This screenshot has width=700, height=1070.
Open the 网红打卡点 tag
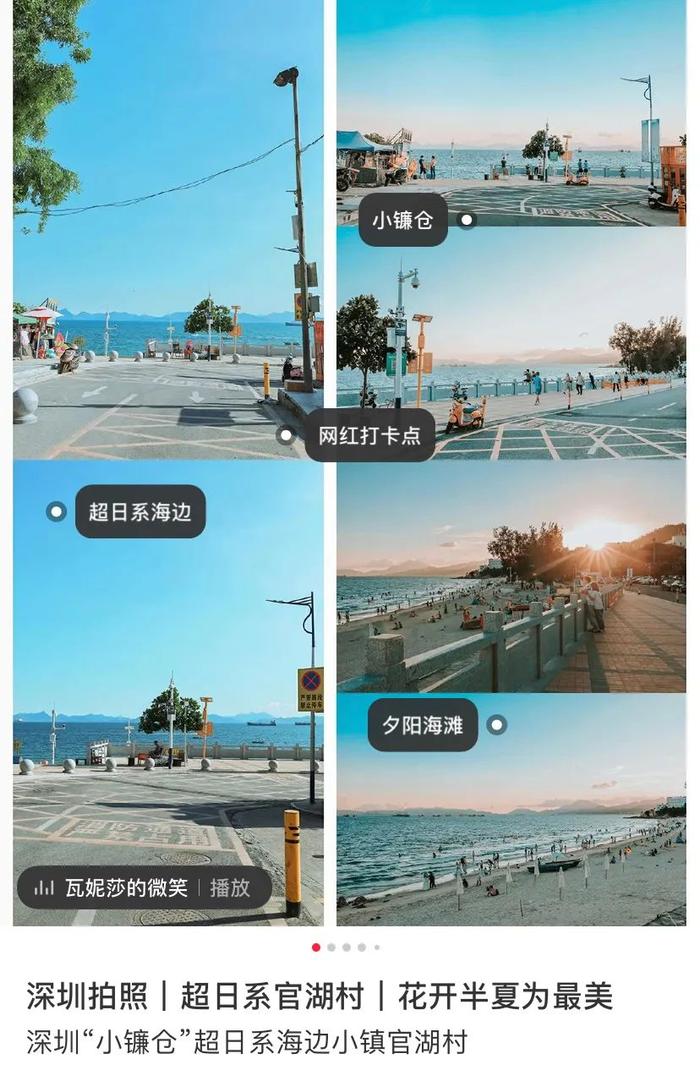tap(369, 435)
